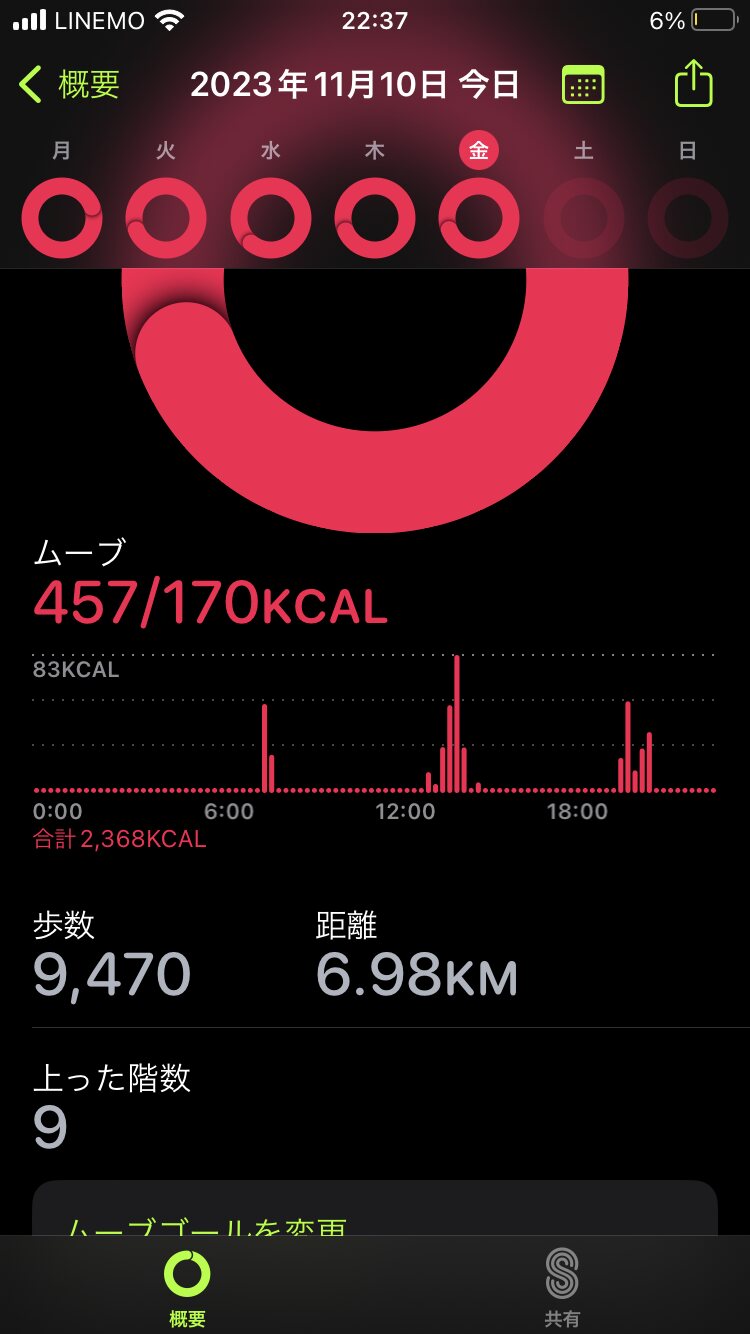Switch to the 共有 tab
This screenshot has height=1334, width=750.
point(562,1287)
